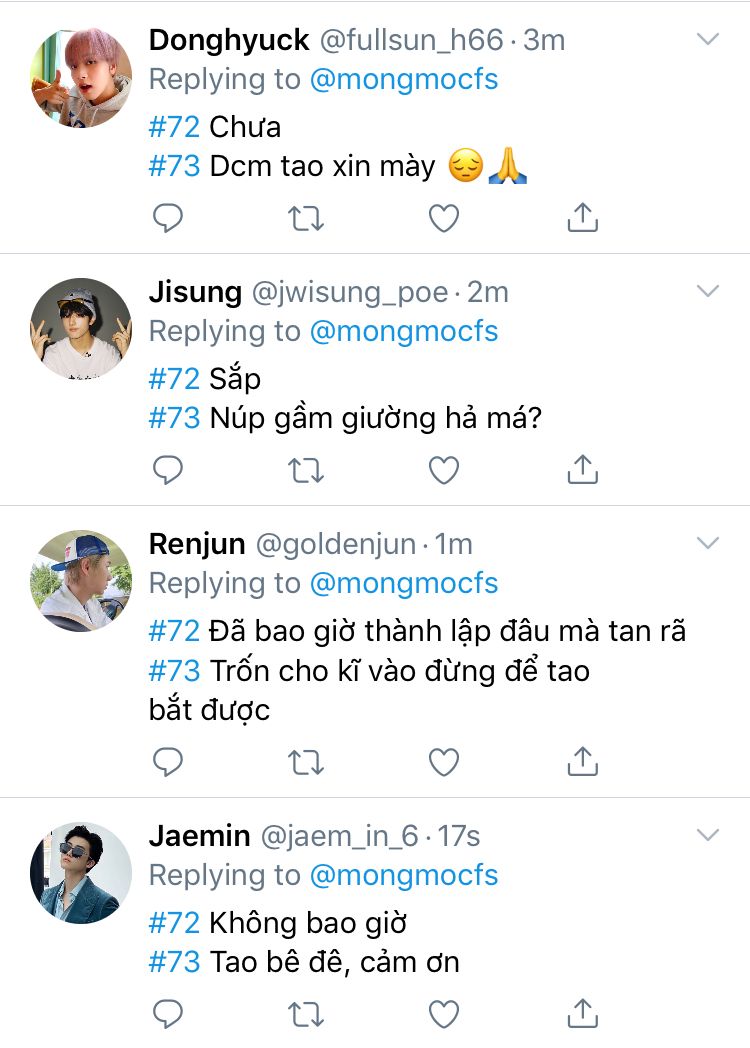Screen dimensions: 750x1048
Task: Retweet Jaemin's reply
Action: tap(306, 1014)
